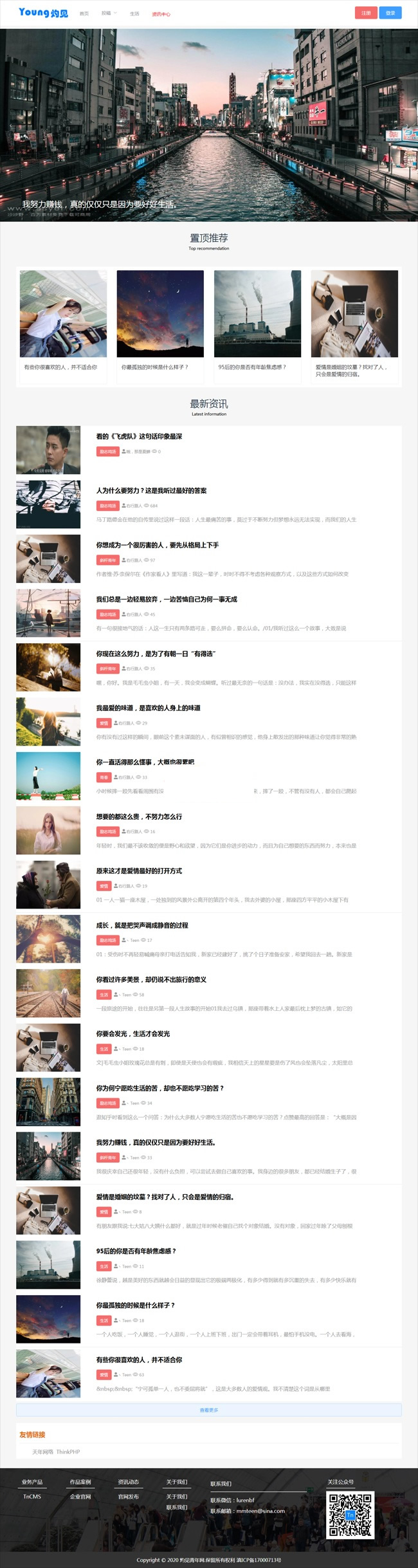The height and width of the screenshot is (1568, 418).
Task: Open article 人为什么要努力？这是我听过最好的答案
Action: pyautogui.click(x=151, y=490)
